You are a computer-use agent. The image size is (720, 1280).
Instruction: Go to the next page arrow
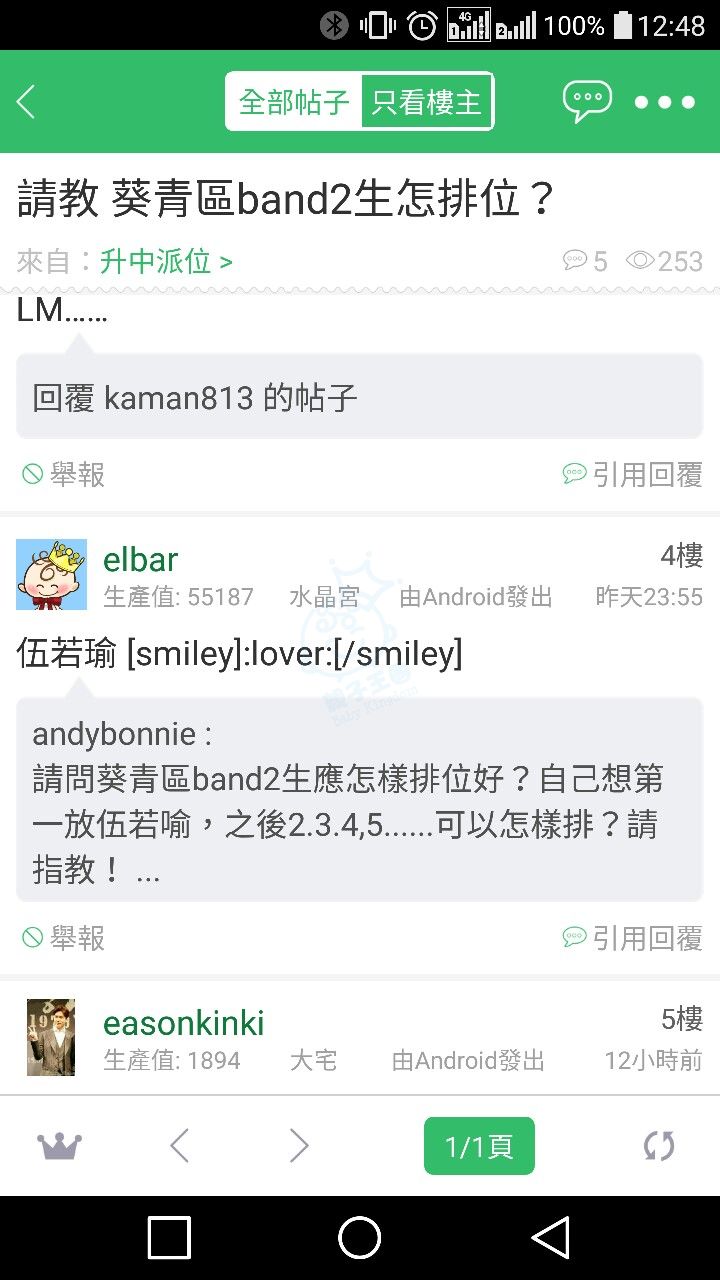[x=299, y=1146]
